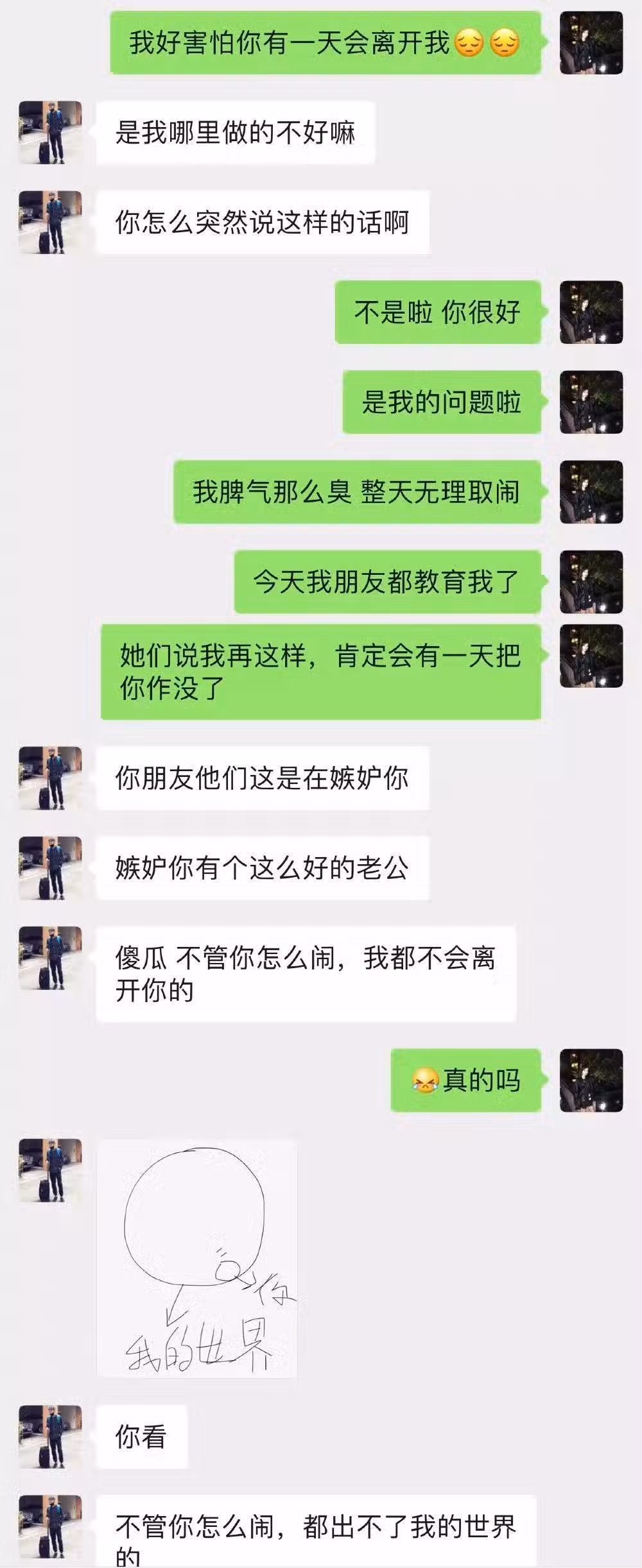View profile from avatar beside "真的吗"
Viewport: 642px width, 1568px height.
click(591, 1080)
